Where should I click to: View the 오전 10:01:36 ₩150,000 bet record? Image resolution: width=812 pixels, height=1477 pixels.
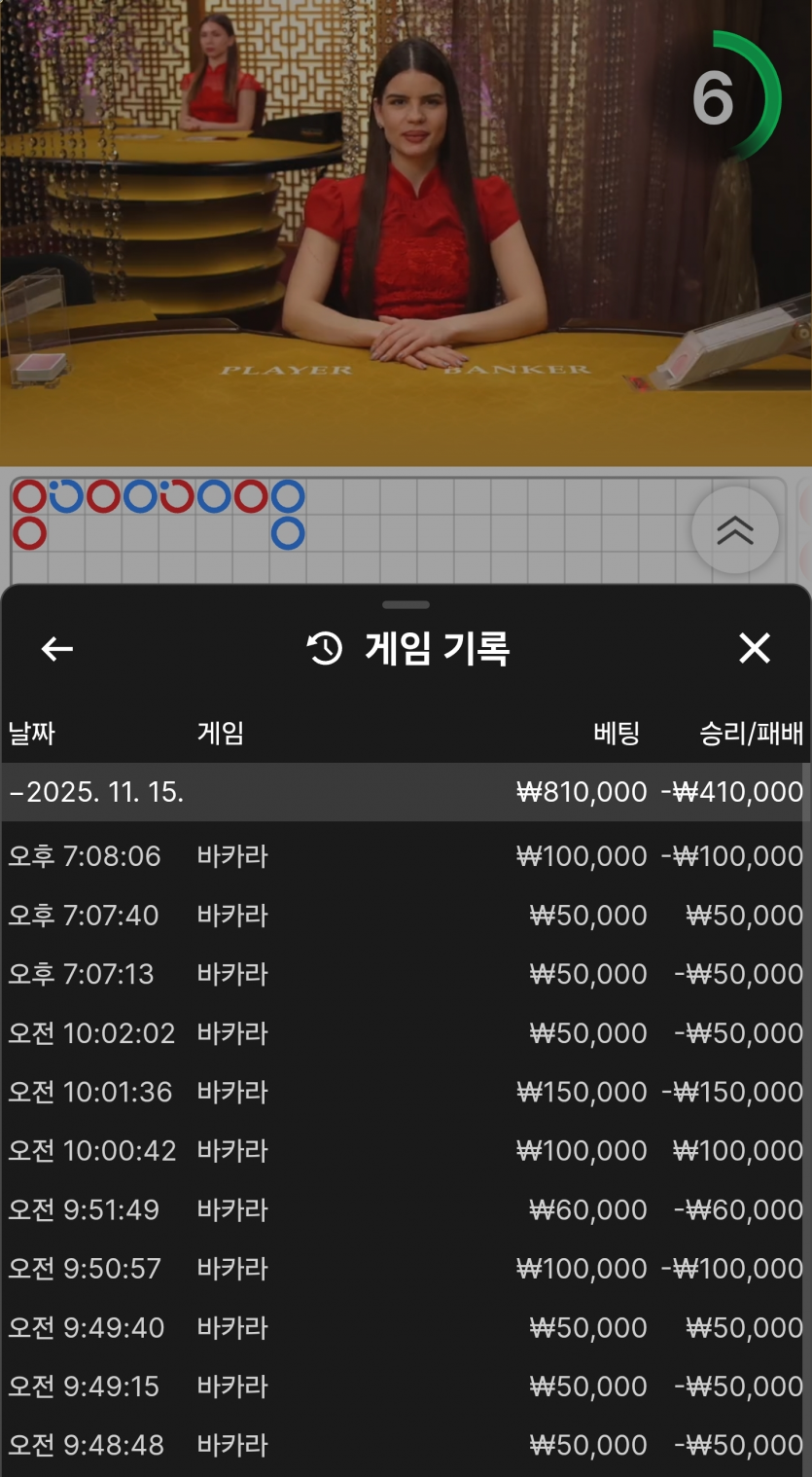(405, 1092)
